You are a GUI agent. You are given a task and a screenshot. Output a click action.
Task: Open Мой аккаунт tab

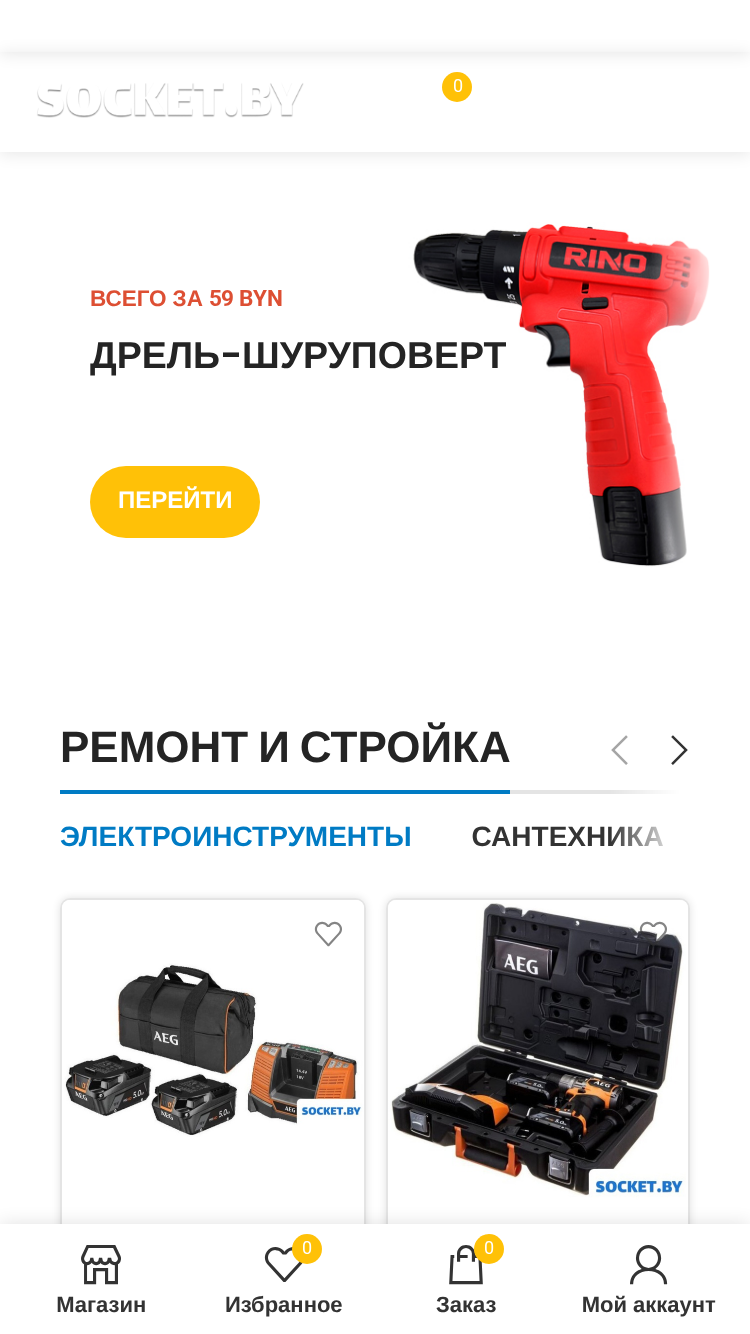click(648, 1279)
